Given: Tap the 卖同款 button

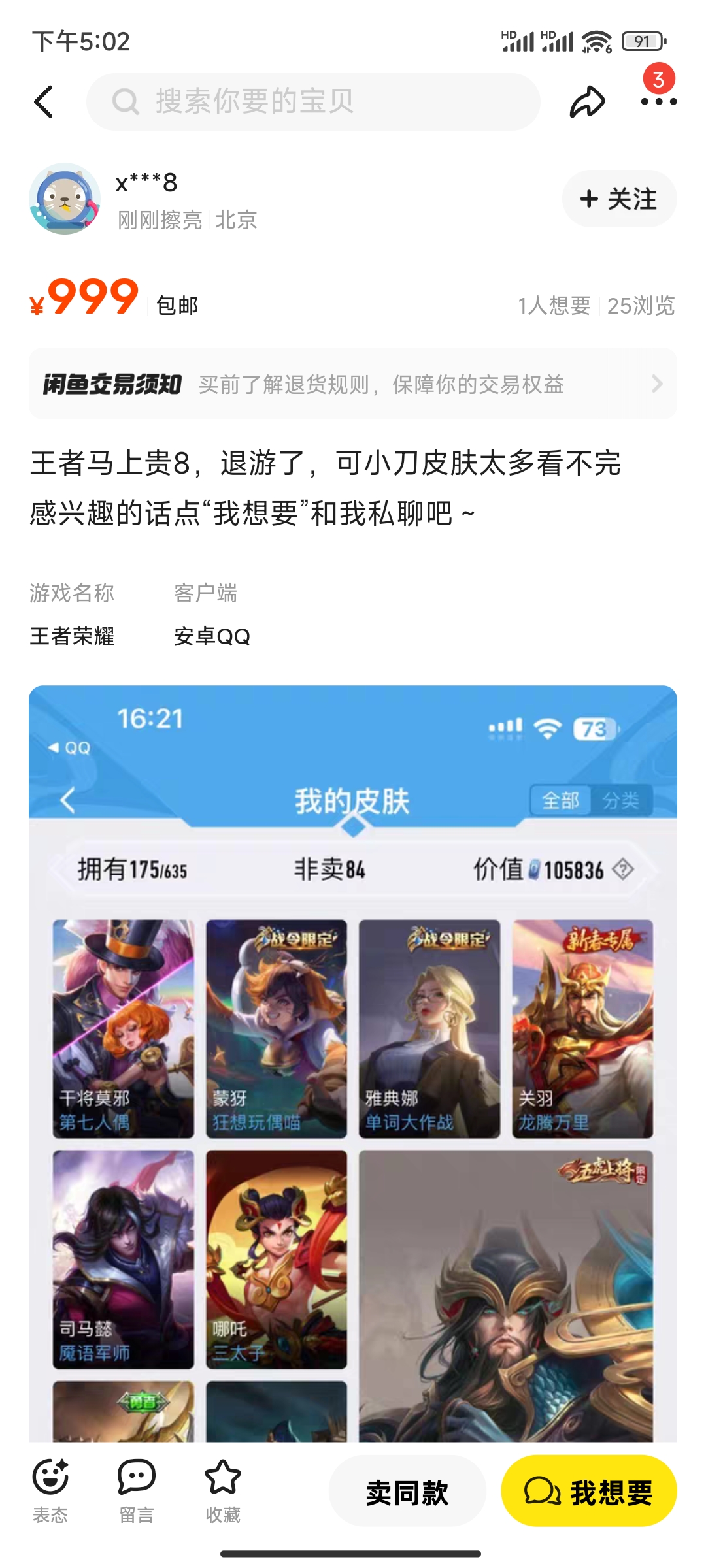Looking at the screenshot, I should click(x=407, y=1493).
